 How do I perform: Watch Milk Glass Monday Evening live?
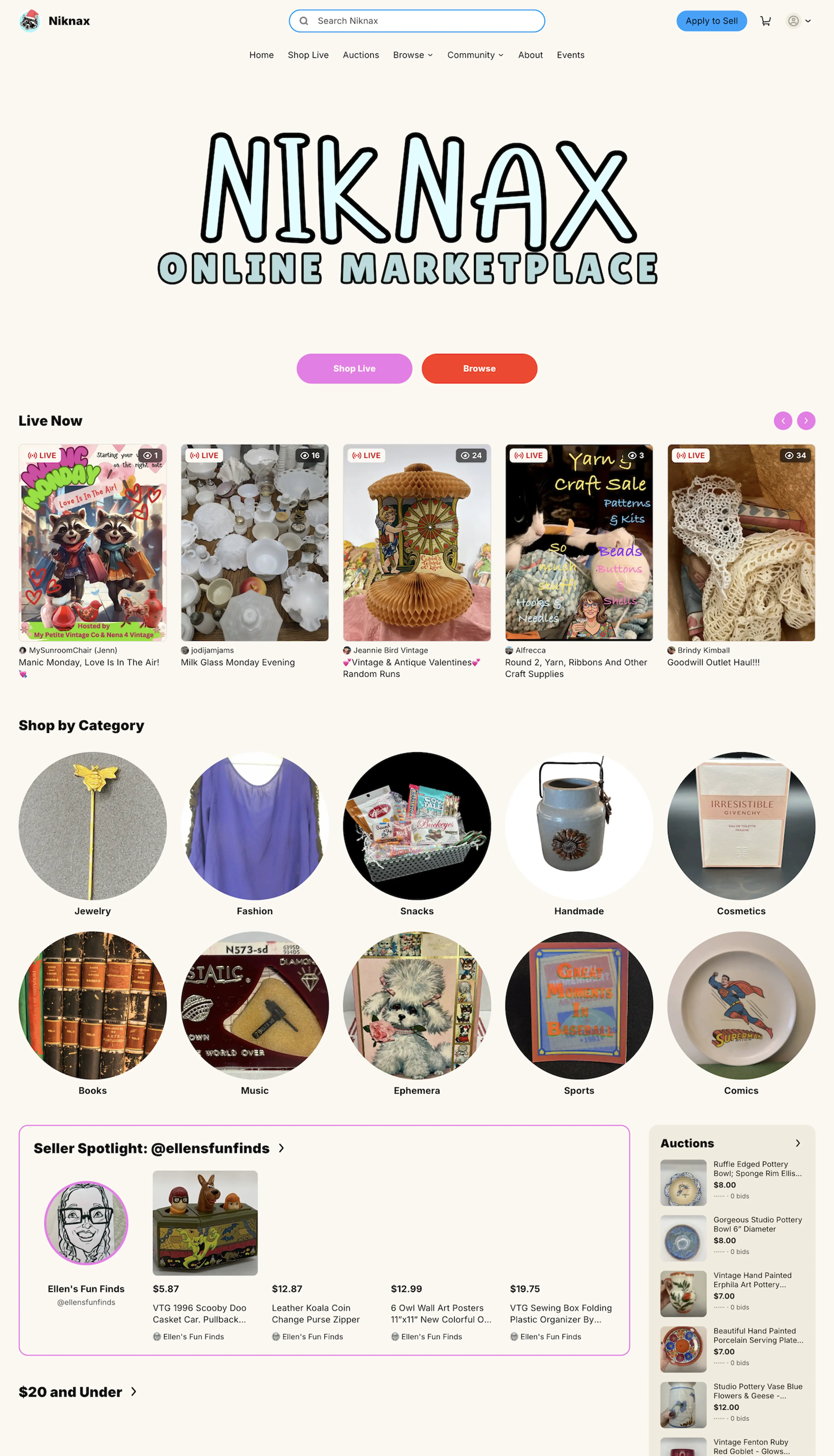click(x=254, y=542)
